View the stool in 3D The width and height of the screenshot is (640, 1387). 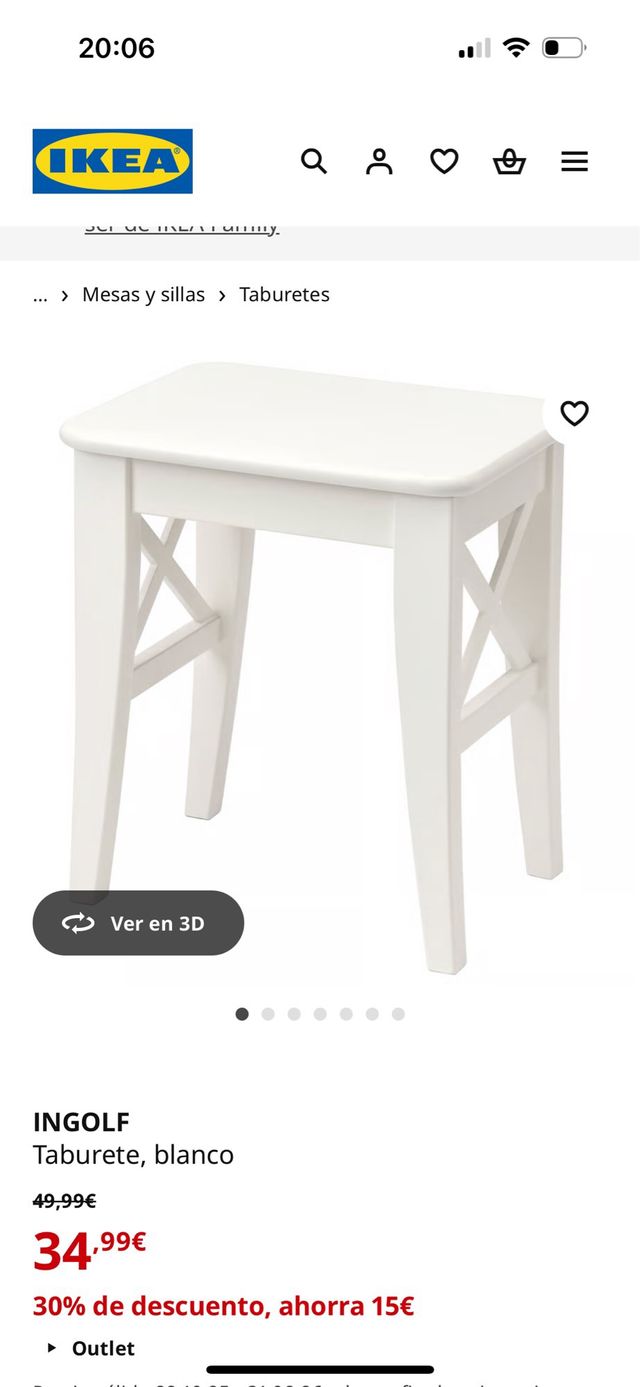138,923
